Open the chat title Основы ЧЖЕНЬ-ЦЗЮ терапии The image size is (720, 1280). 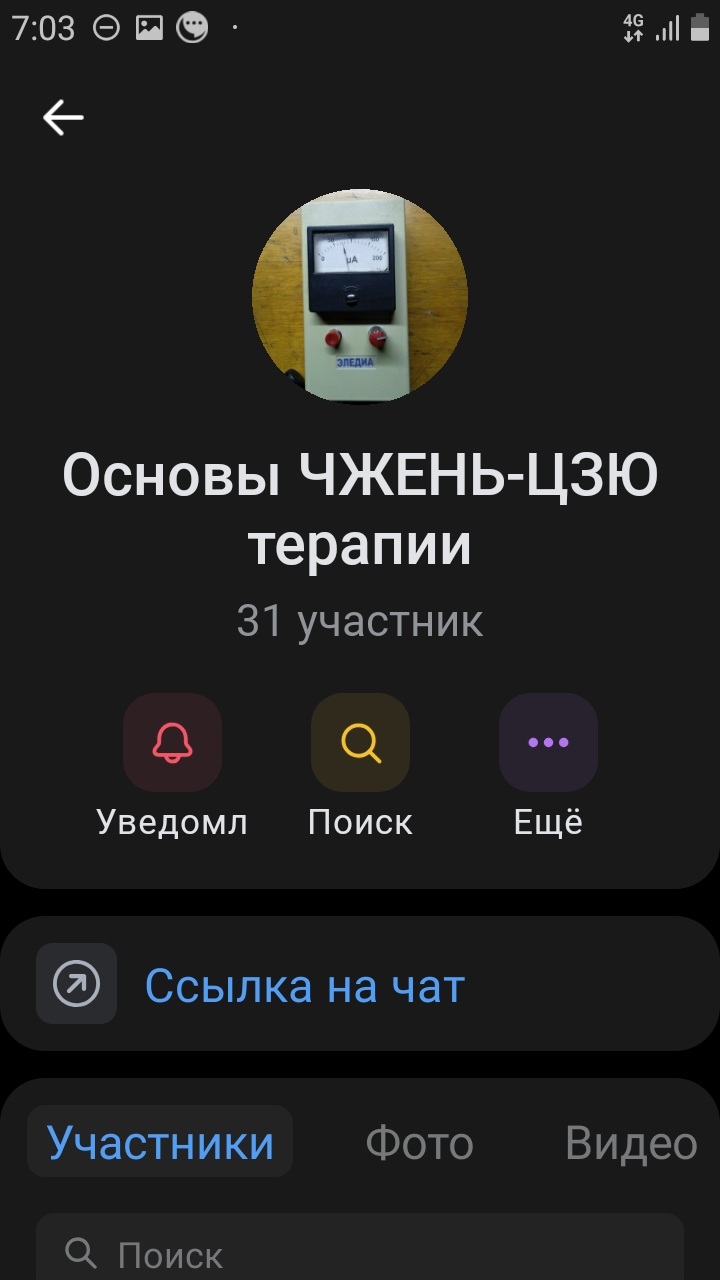pos(359,508)
